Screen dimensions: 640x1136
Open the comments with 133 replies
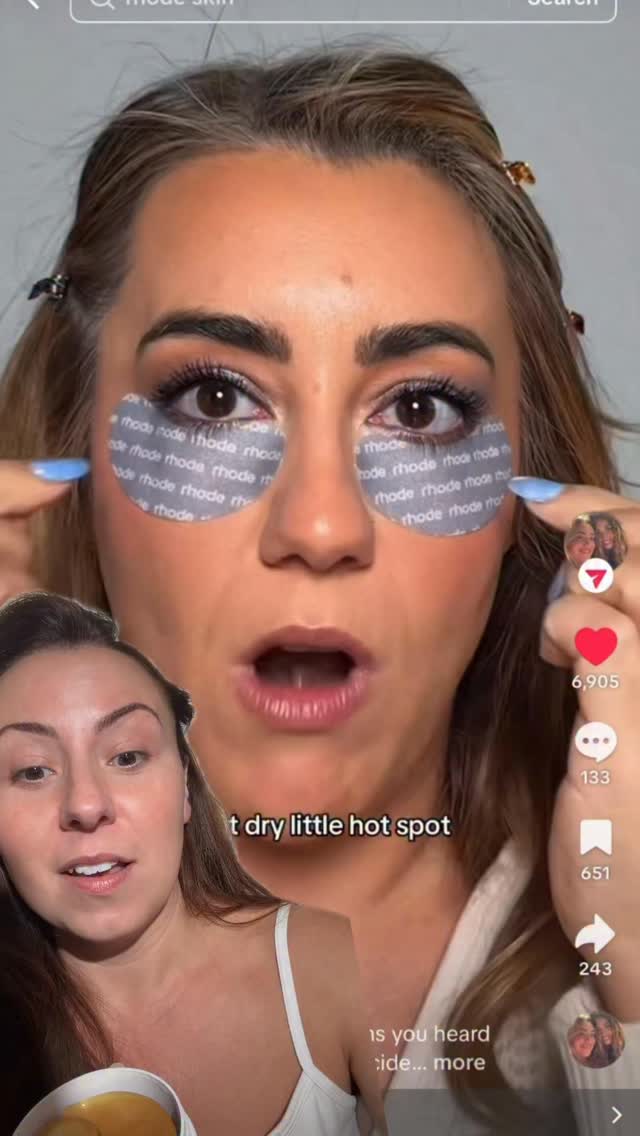pos(596,742)
